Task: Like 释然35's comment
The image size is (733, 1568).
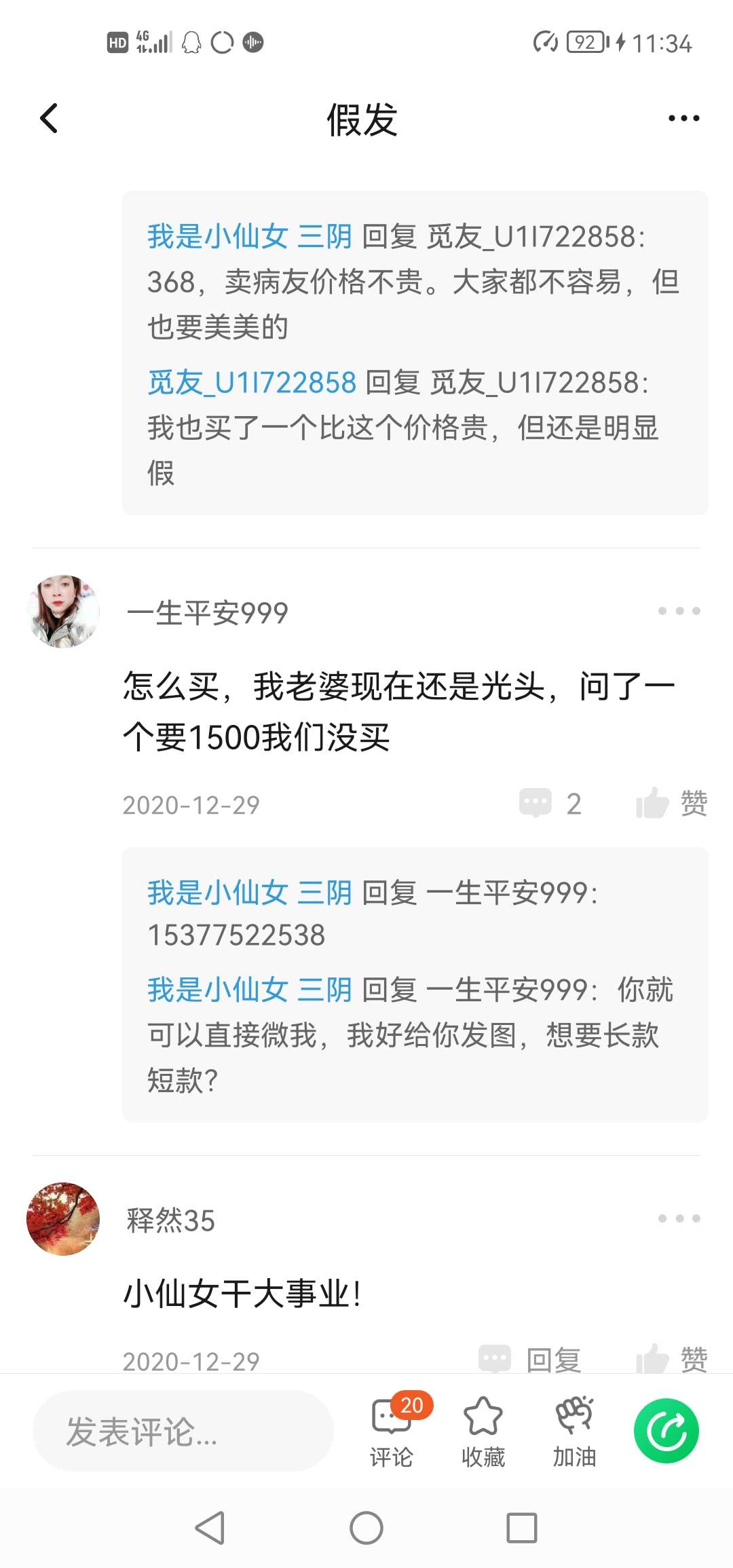Action: (x=671, y=1359)
